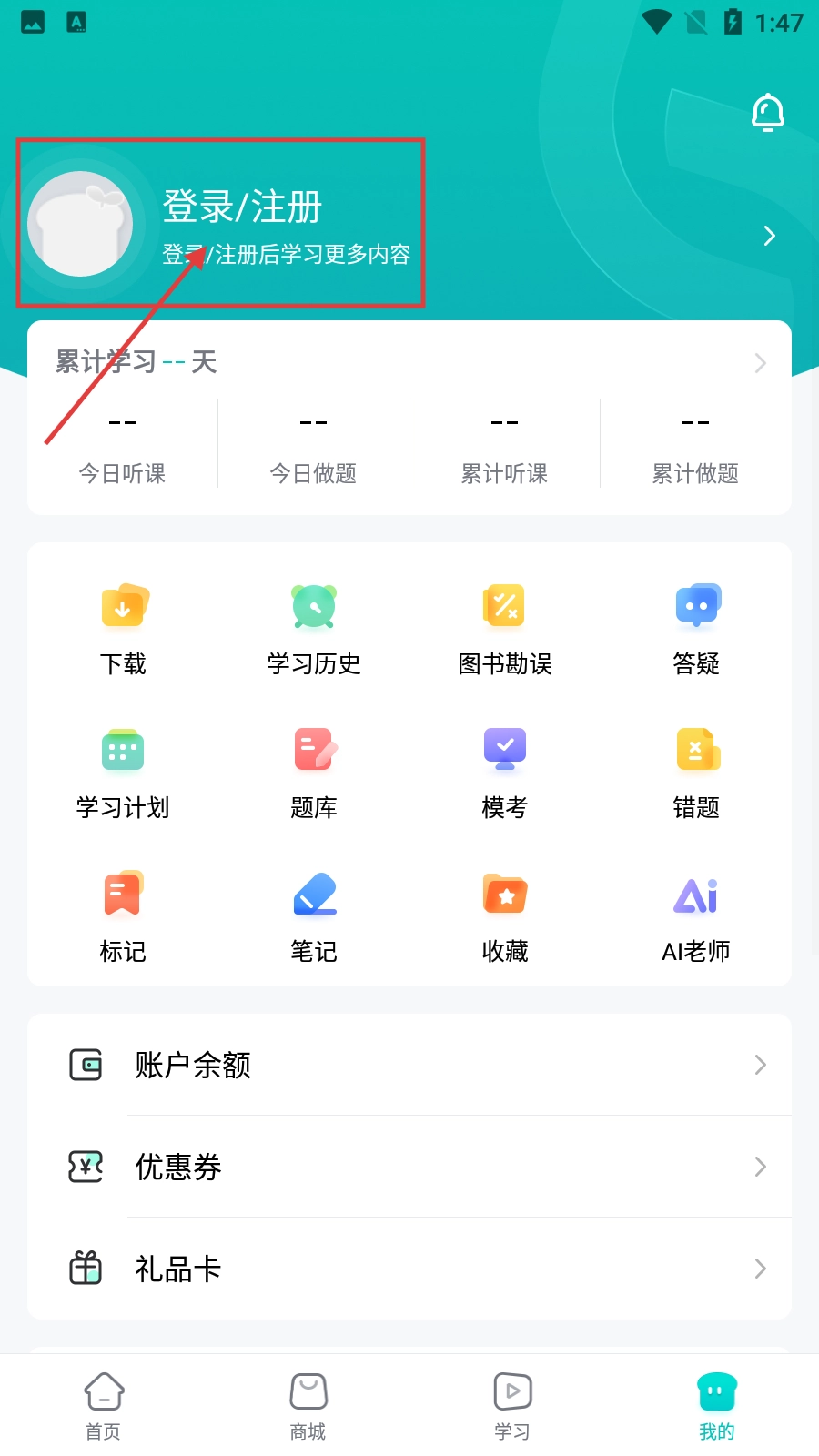Image resolution: width=819 pixels, height=1456 pixels.
Task: Open 标记 bookmarks
Action: click(123, 916)
